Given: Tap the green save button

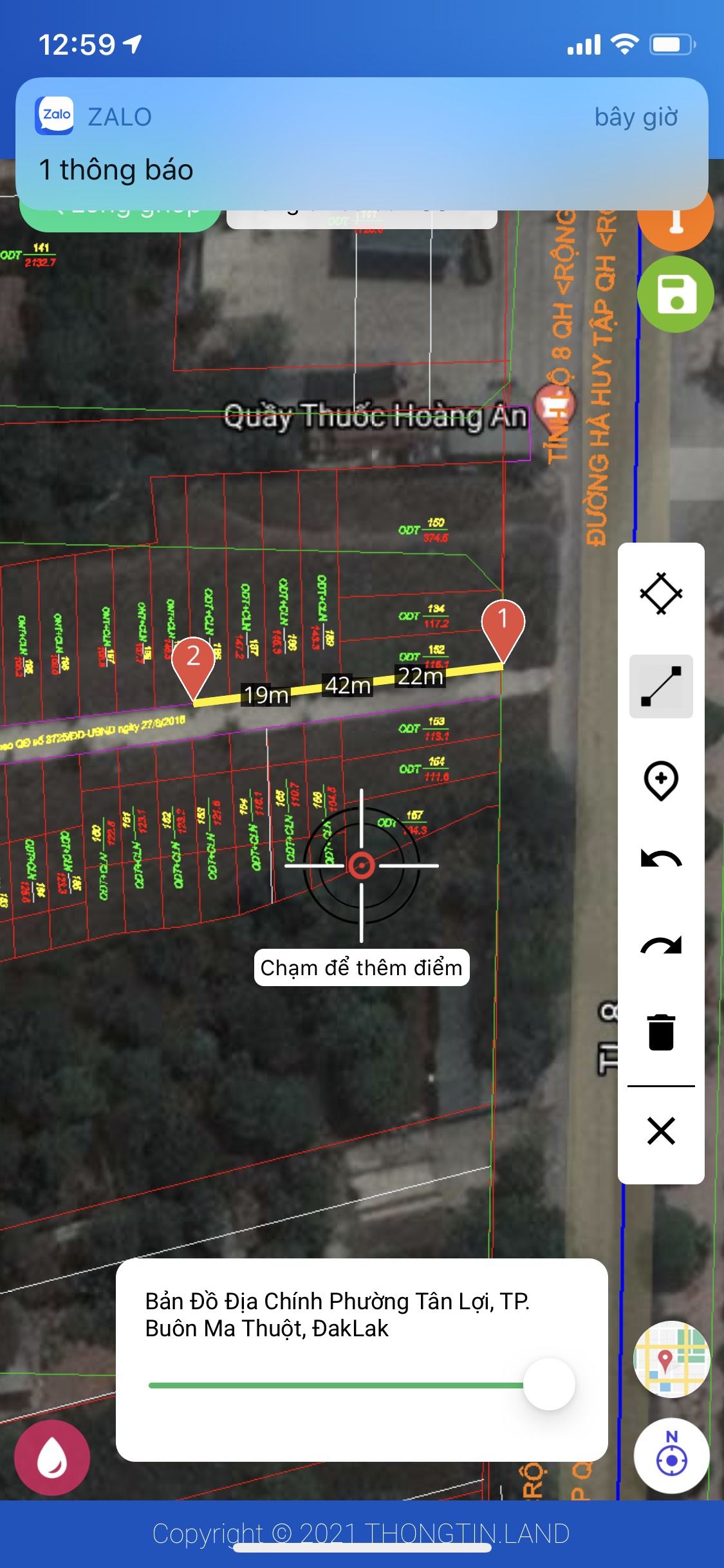Looking at the screenshot, I should [x=676, y=294].
